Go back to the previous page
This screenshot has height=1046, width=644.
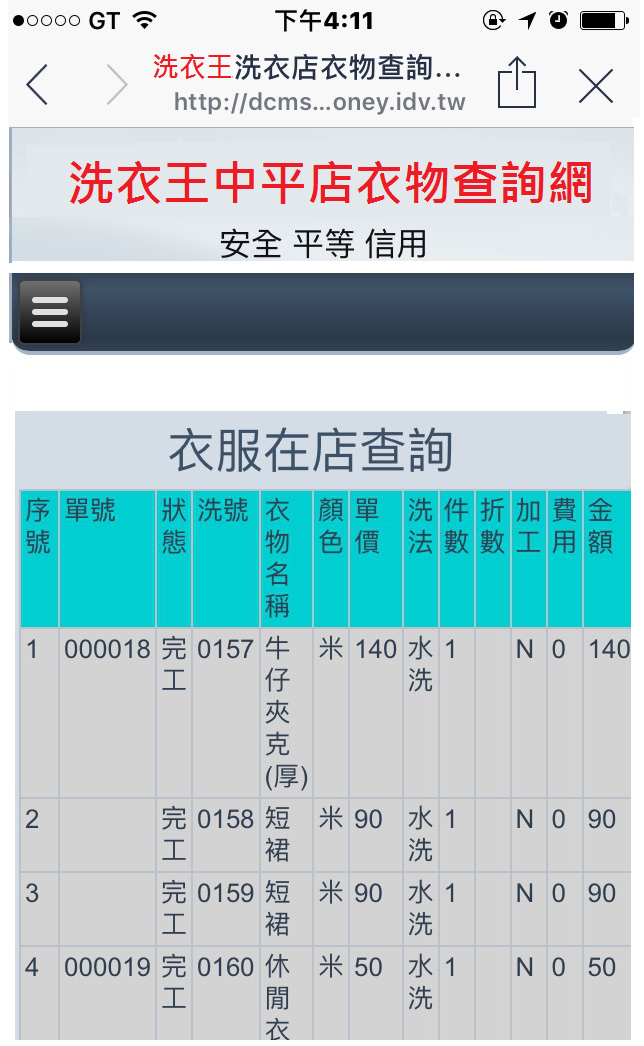pyautogui.click(x=37, y=85)
